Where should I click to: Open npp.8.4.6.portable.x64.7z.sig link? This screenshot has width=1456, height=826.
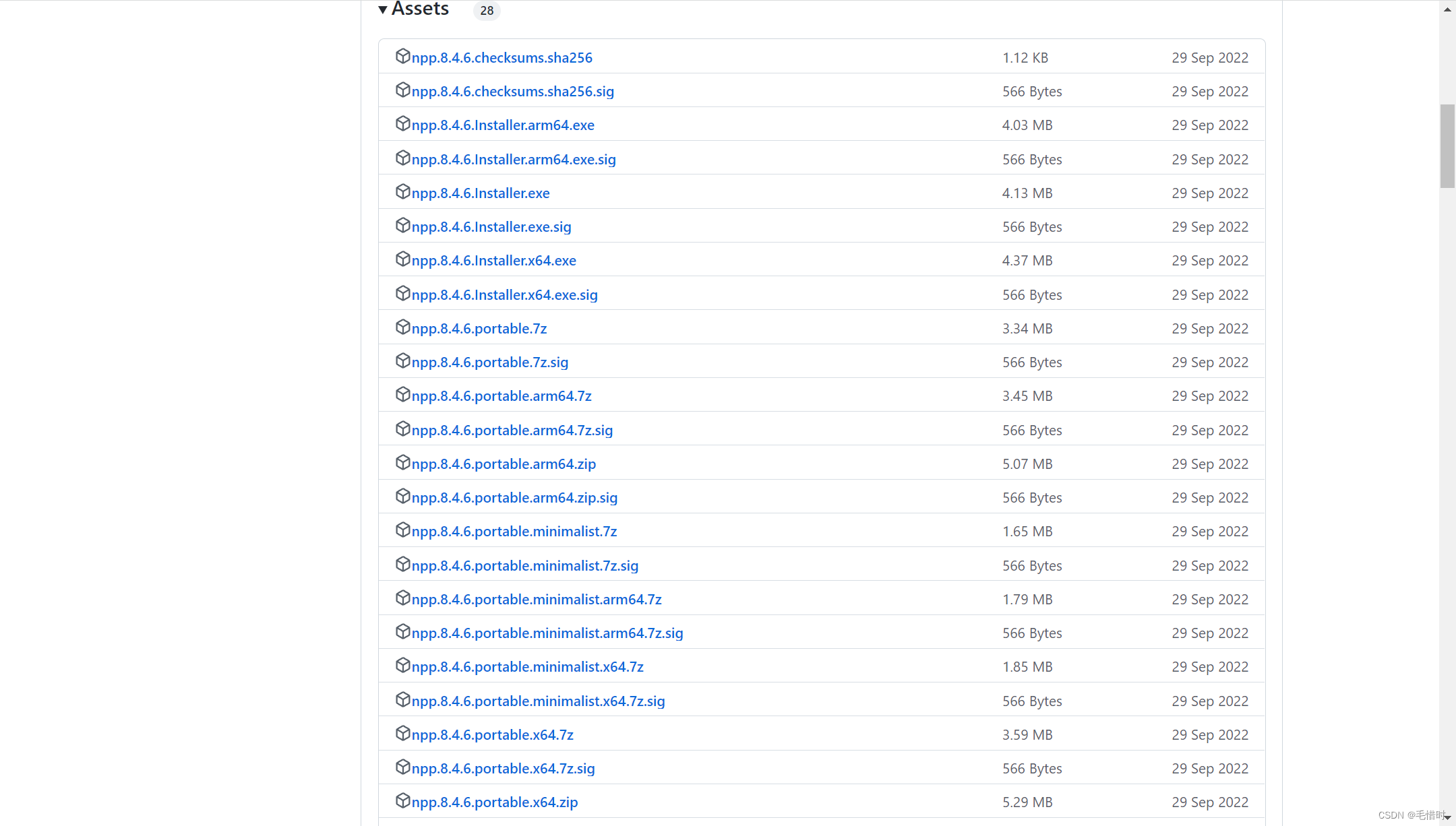coord(503,769)
